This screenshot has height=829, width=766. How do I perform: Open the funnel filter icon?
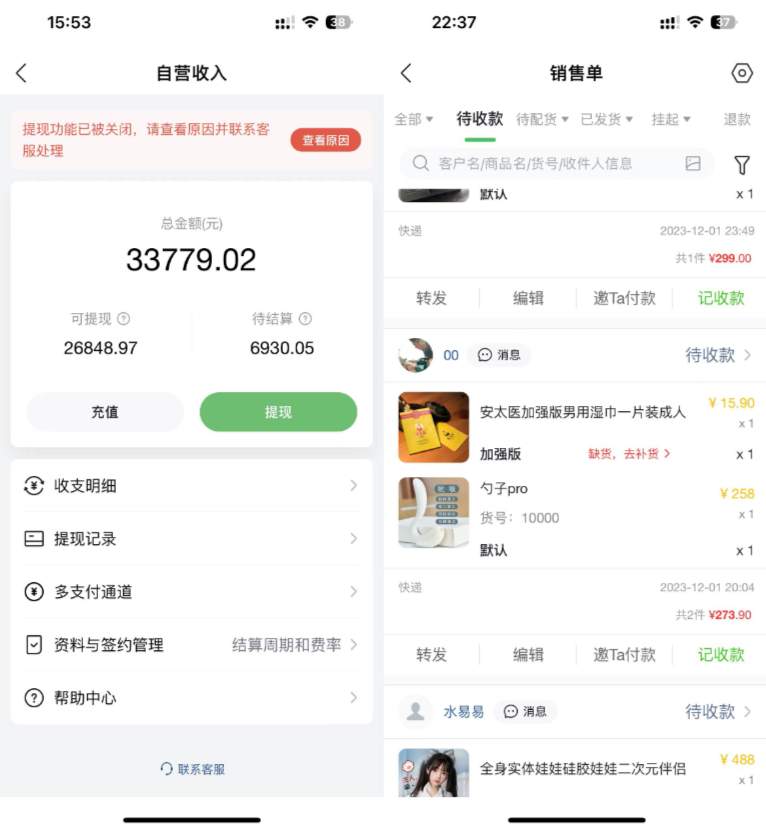tap(741, 165)
